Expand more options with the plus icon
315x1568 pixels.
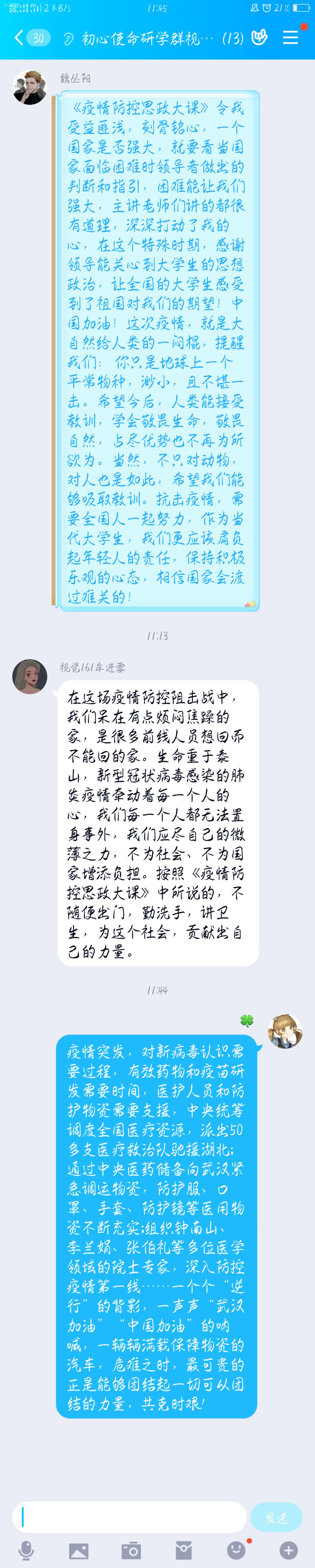(288, 1550)
